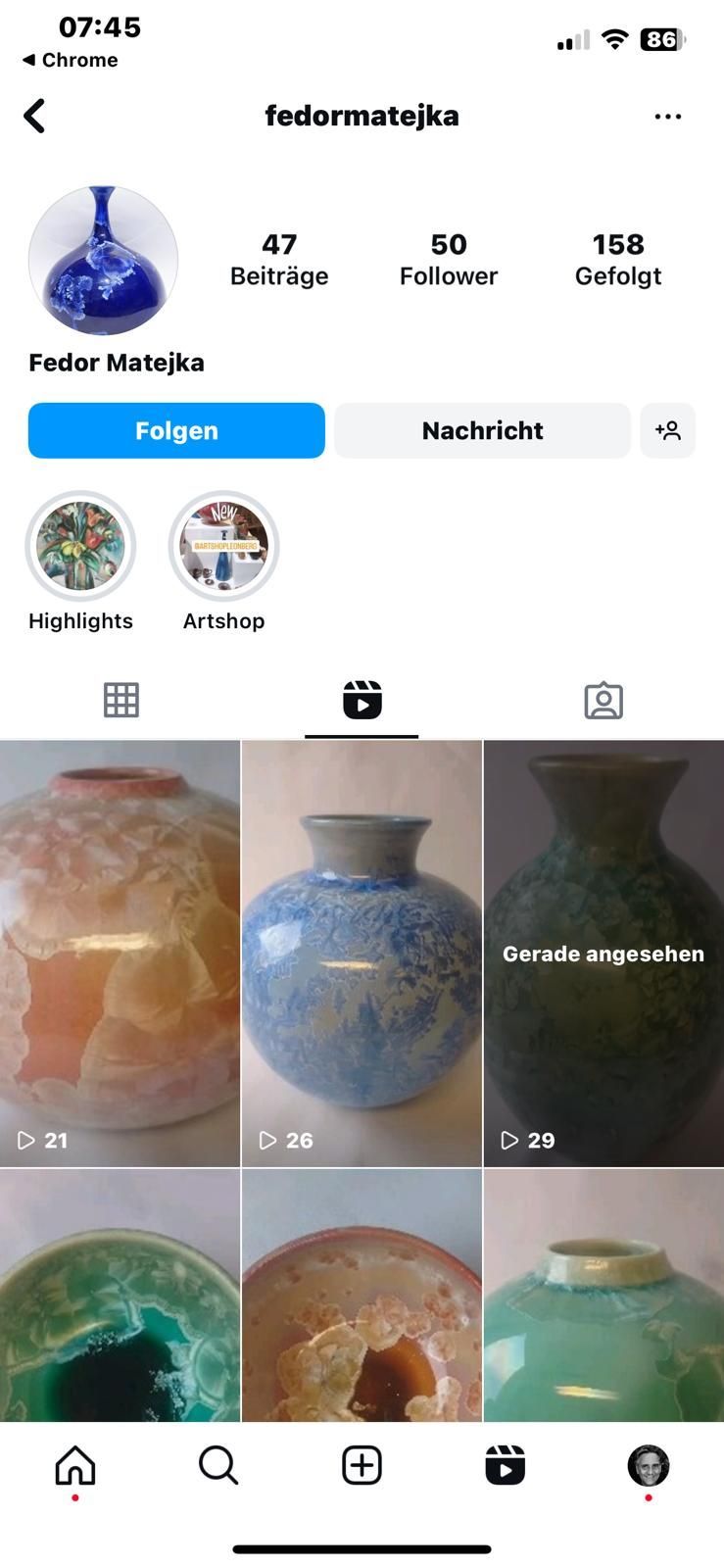Send a message via Nachricht

click(x=482, y=430)
